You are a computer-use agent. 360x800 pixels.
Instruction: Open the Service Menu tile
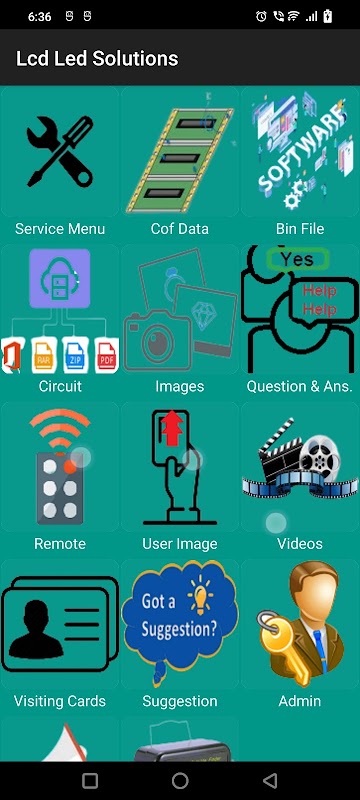(60, 163)
